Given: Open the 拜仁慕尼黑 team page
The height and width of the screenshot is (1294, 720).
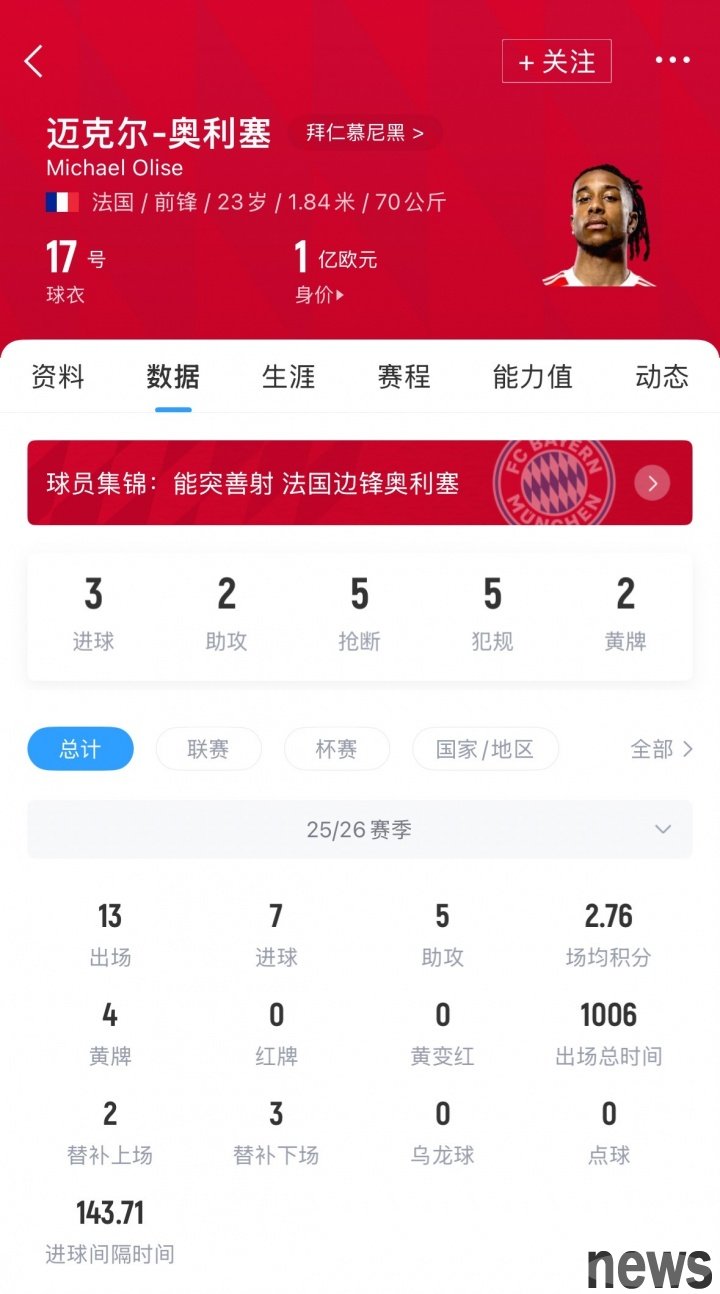Looking at the screenshot, I should click(x=364, y=133).
